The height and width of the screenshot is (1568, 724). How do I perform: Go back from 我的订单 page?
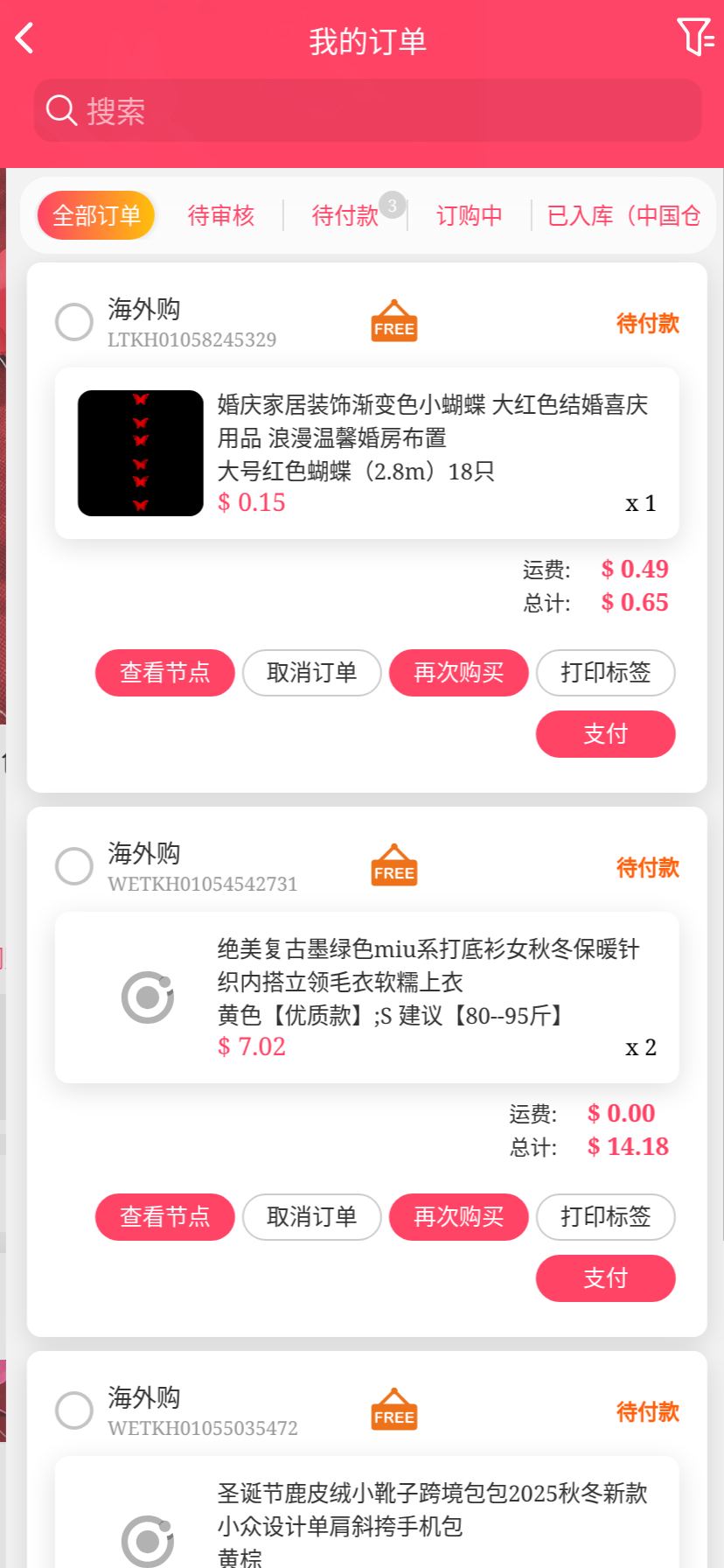click(x=24, y=38)
